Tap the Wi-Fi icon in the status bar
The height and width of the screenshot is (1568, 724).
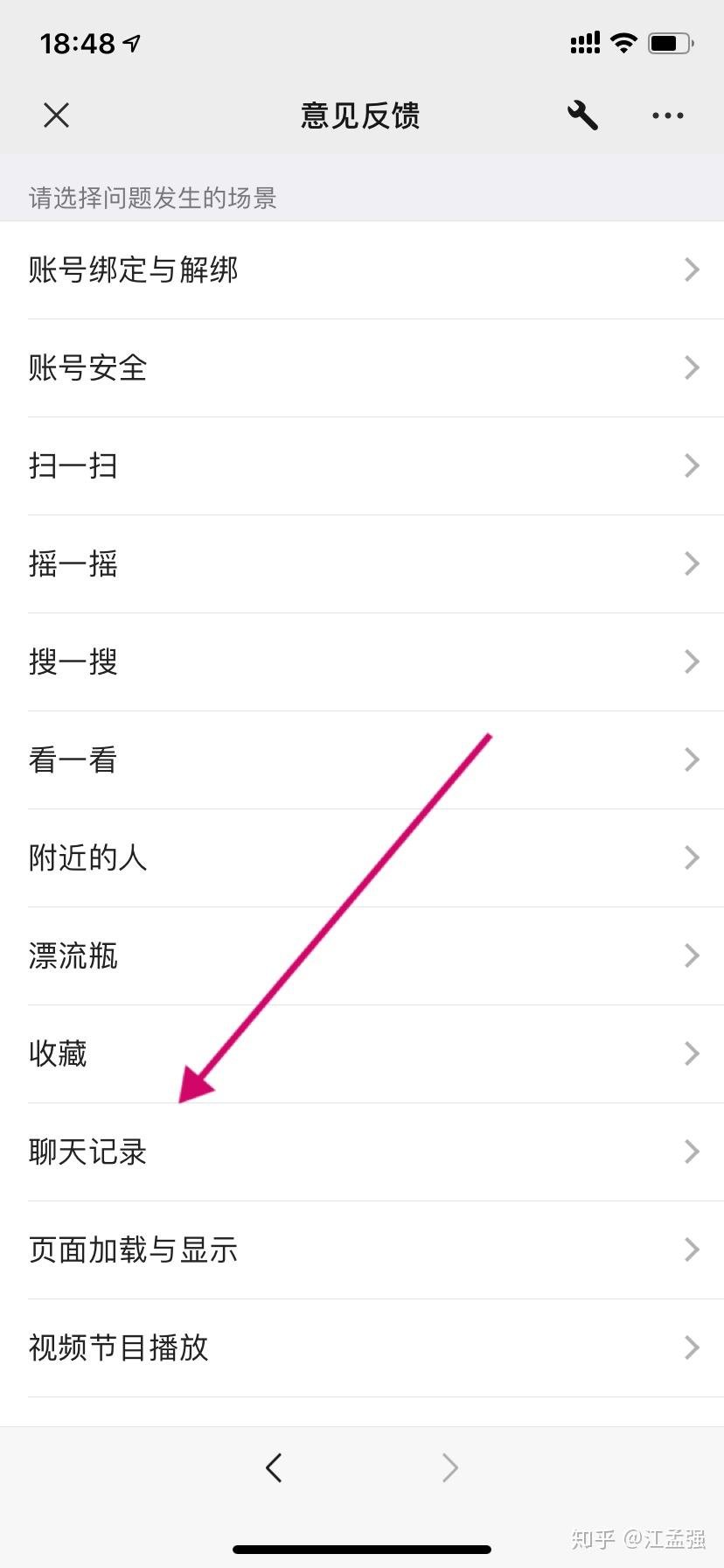click(623, 42)
